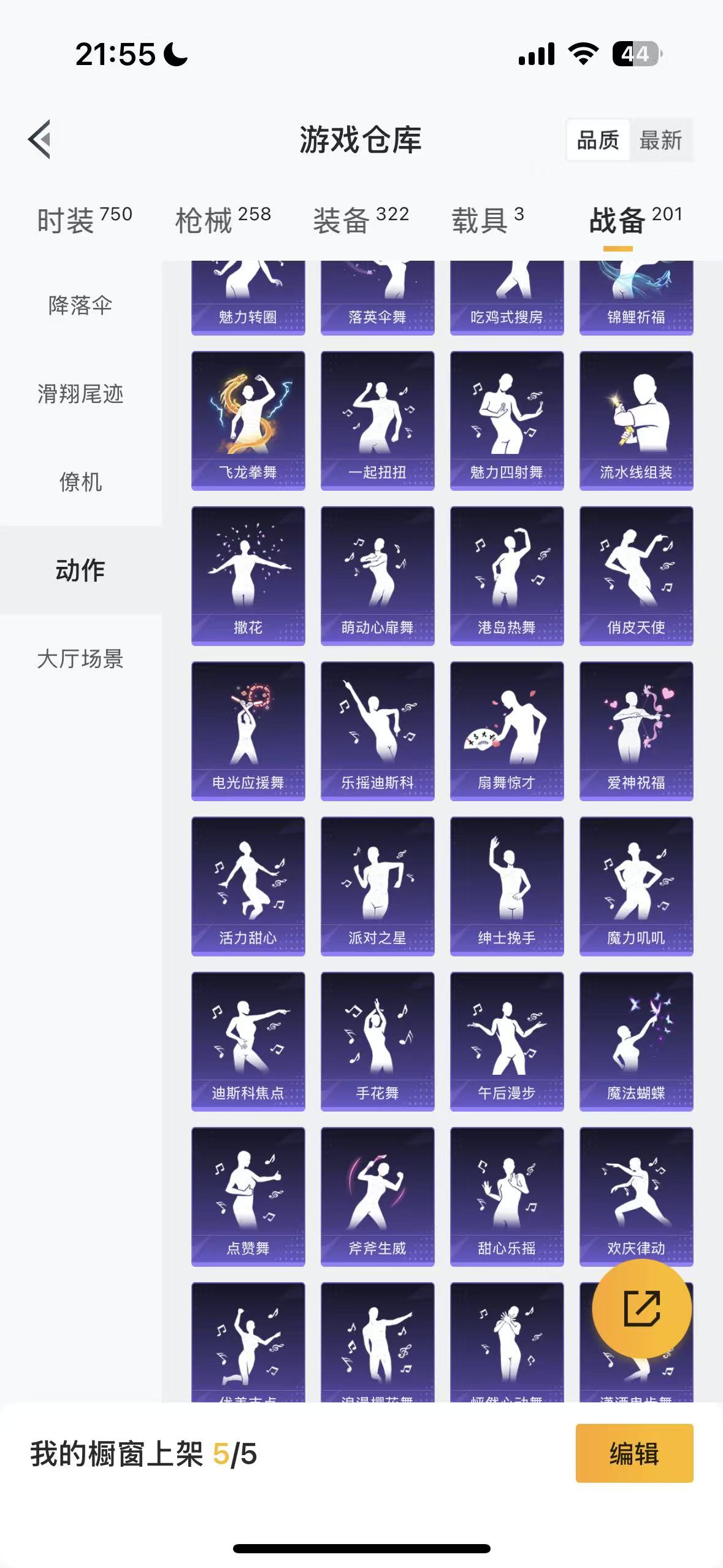Sort items by 品质
This screenshot has height=1568, width=723.
point(598,140)
